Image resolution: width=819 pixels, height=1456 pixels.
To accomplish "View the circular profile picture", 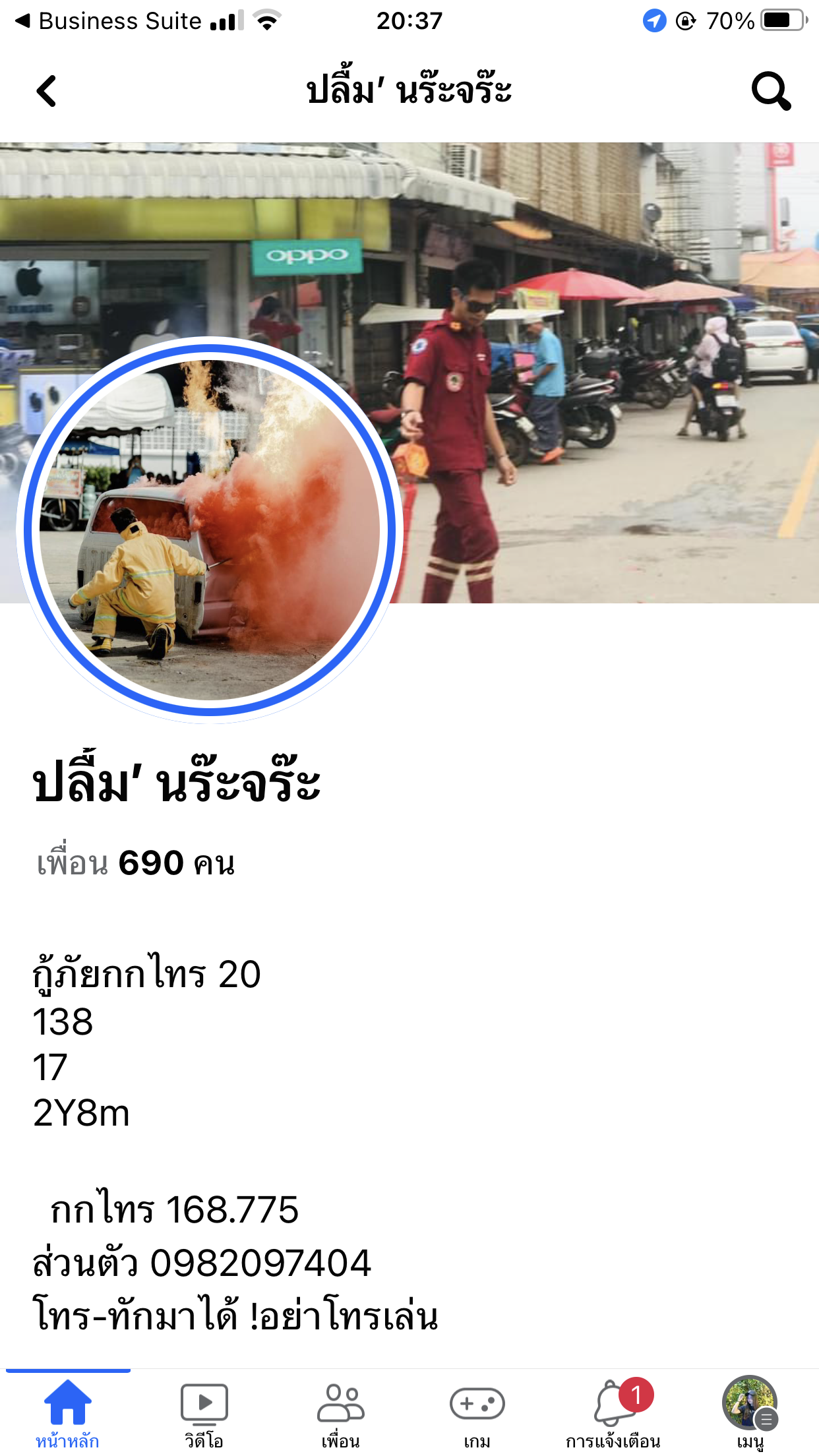I will pyautogui.click(x=210, y=530).
